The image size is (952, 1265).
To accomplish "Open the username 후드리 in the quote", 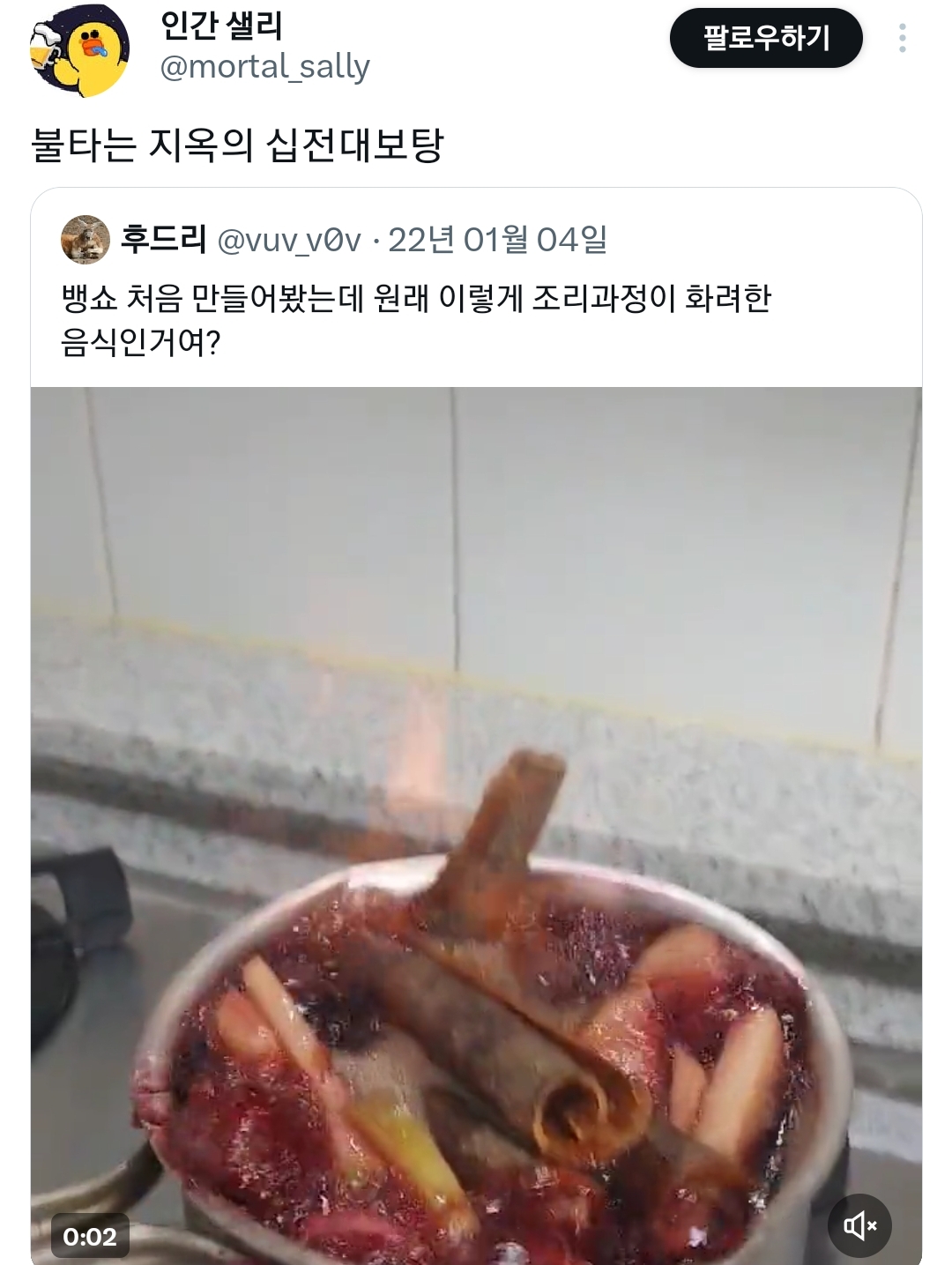I will click(x=163, y=238).
